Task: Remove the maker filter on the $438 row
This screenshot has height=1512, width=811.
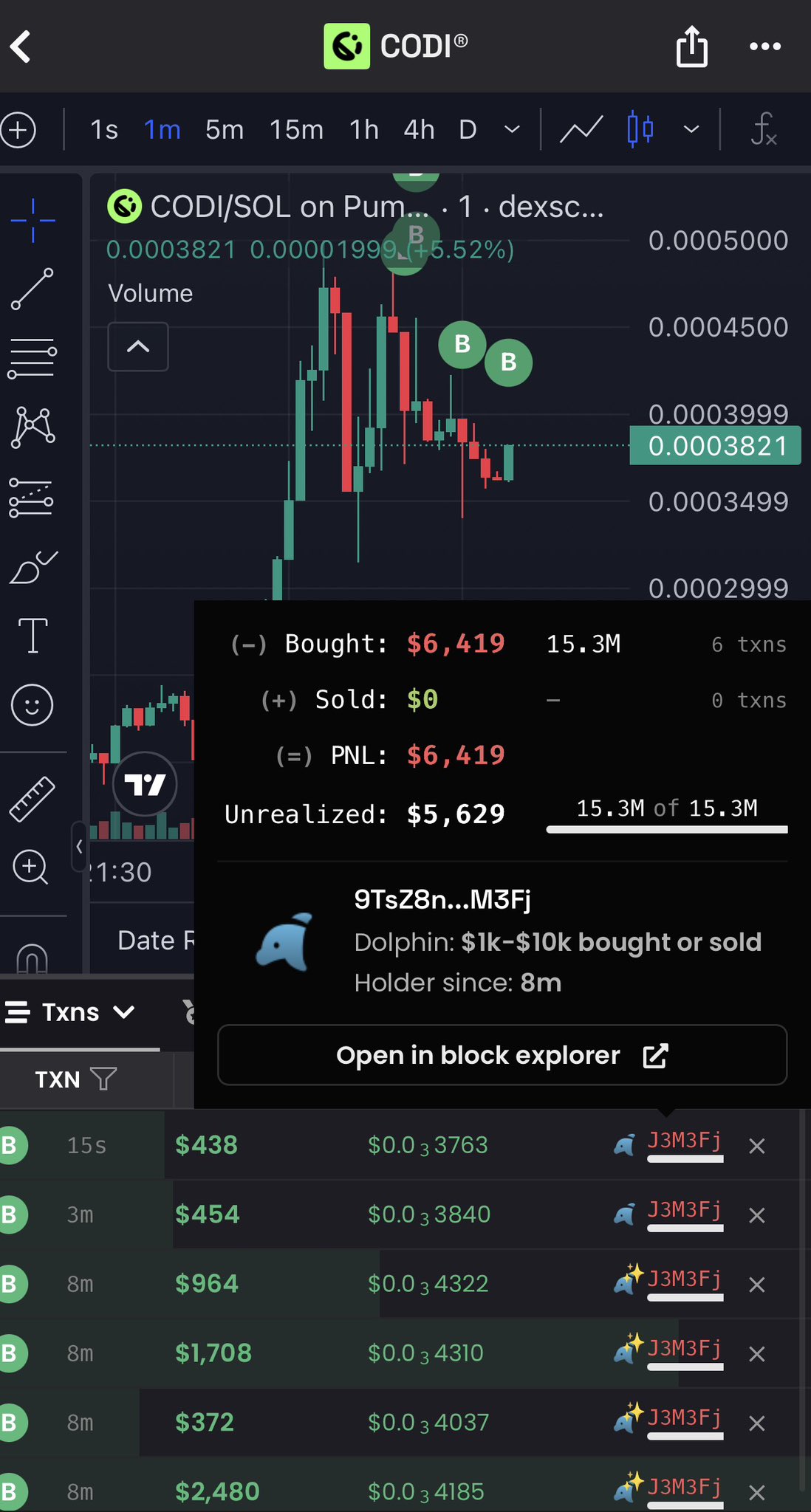Action: [x=756, y=1146]
